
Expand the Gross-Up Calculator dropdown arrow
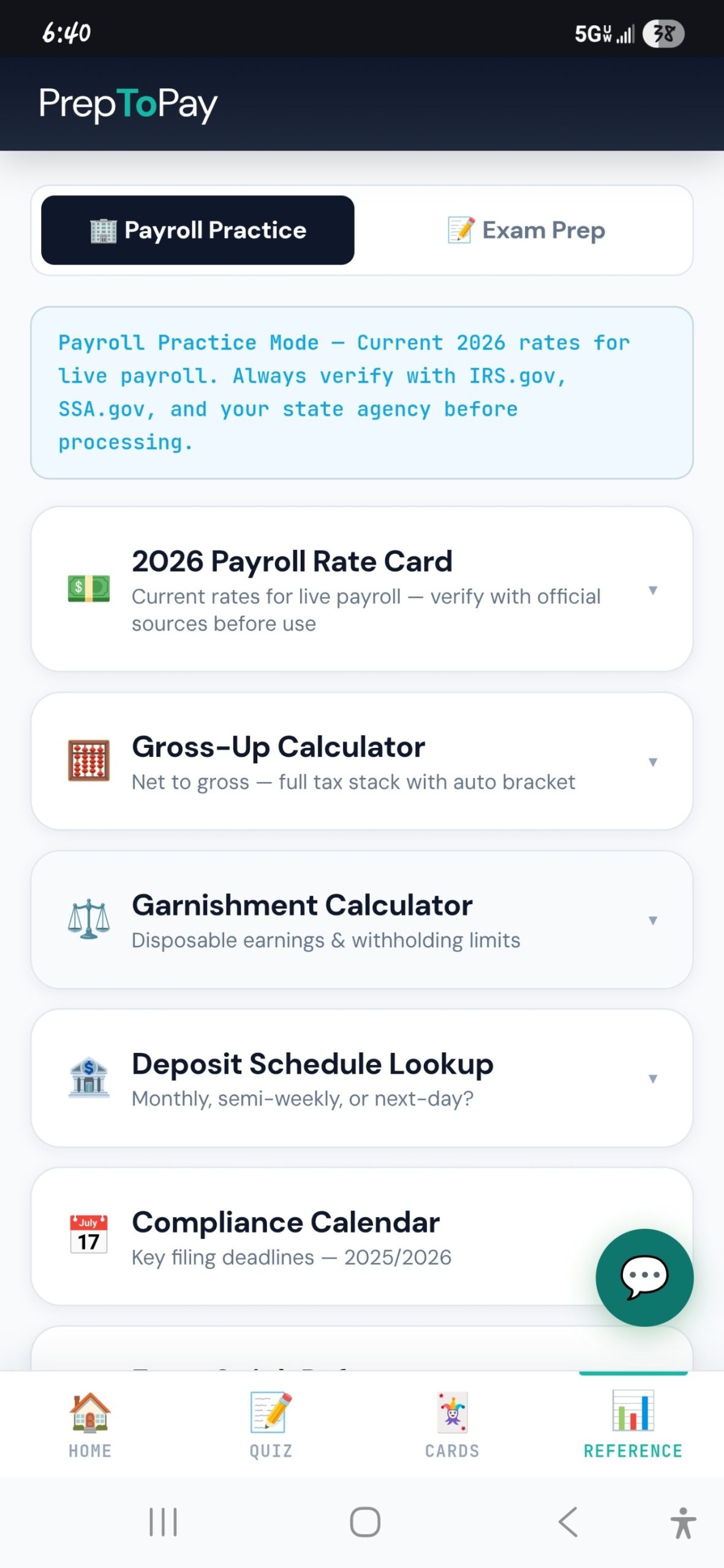point(653,762)
